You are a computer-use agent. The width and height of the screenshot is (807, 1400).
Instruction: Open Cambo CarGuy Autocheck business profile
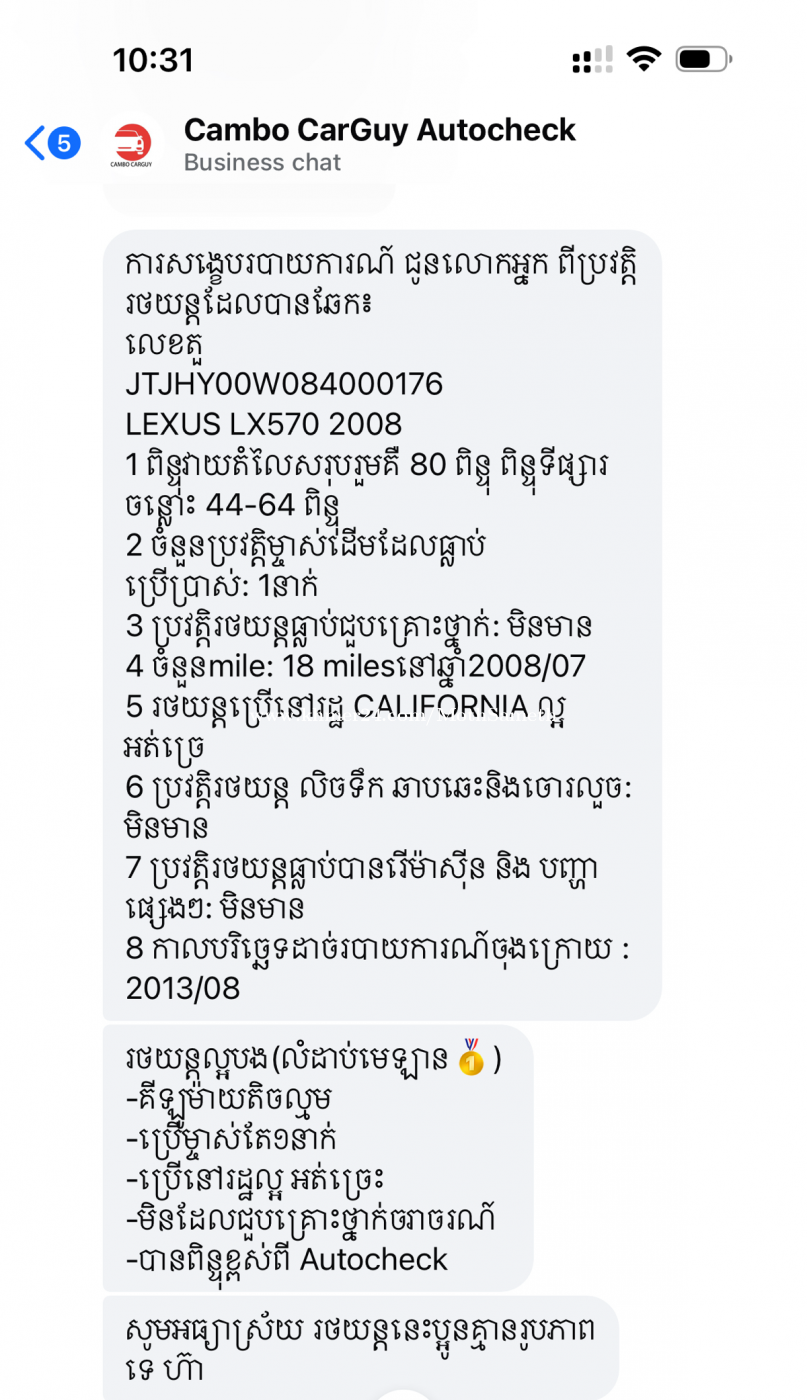click(x=379, y=144)
